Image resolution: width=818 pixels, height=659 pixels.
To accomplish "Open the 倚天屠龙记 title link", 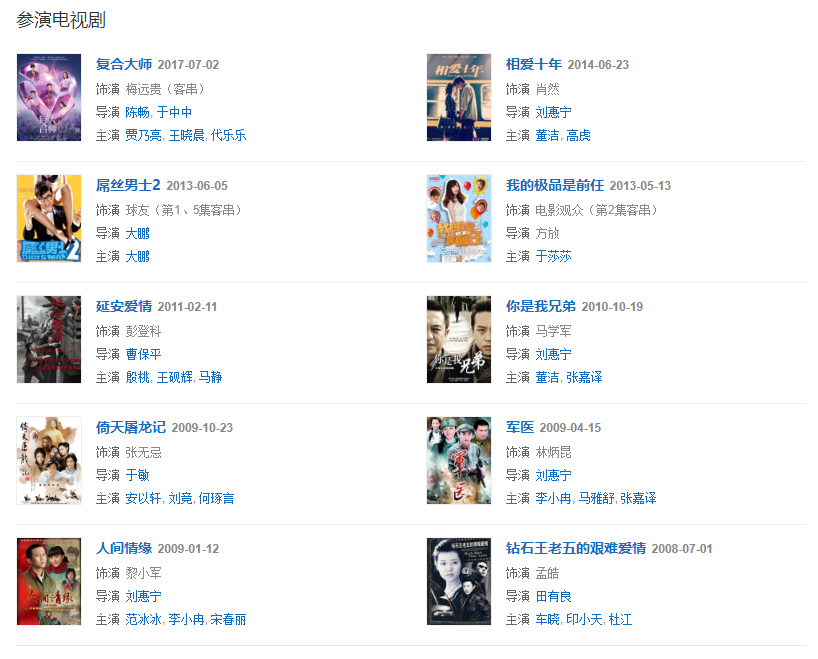I will click(x=131, y=428).
